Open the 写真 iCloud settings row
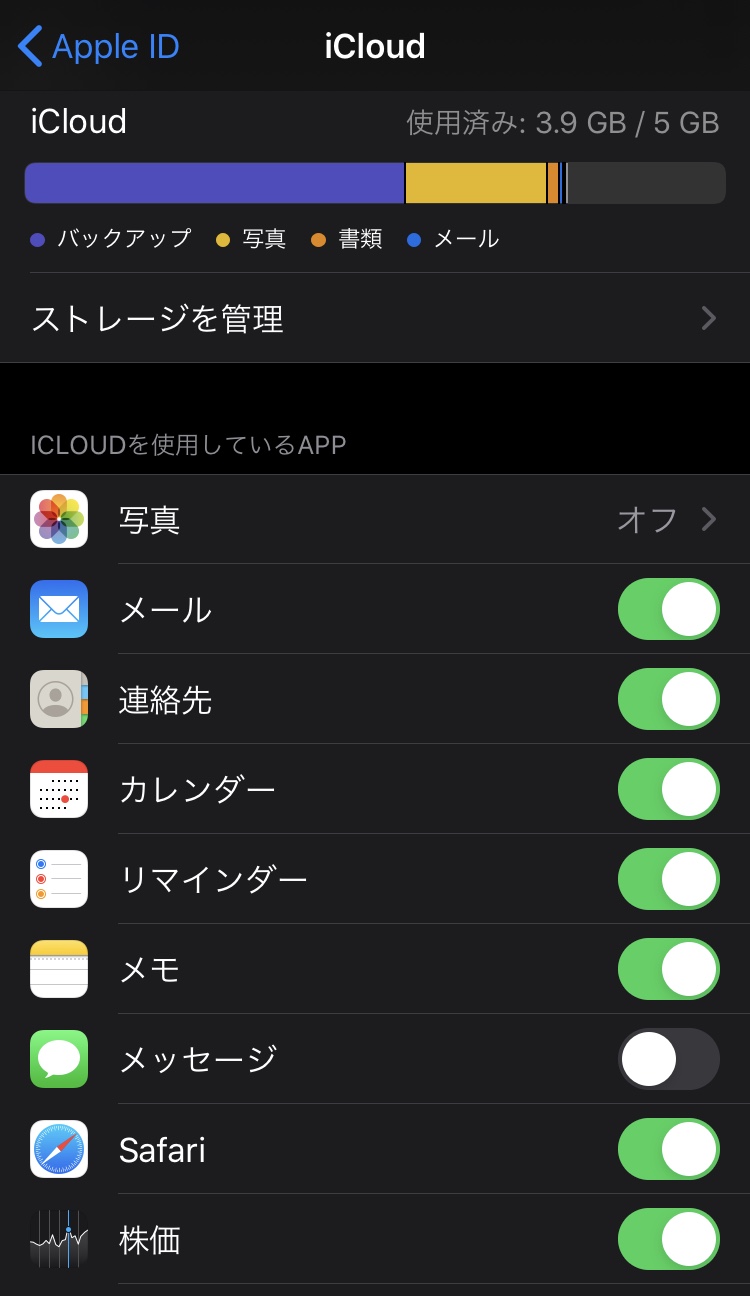Screen dimensions: 750x1296 (374, 519)
